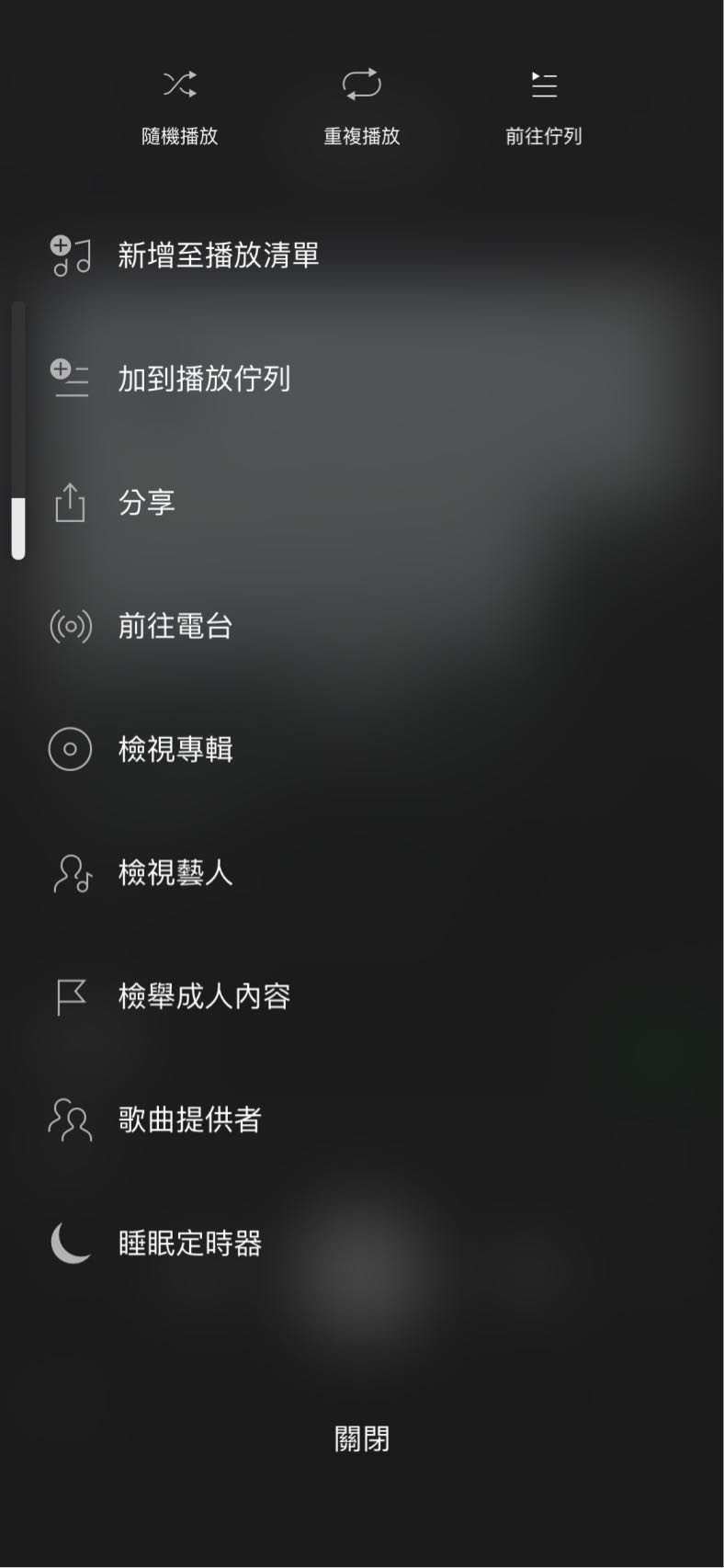View the artist (檢視藝人)
Screen dimensions: 724x1568
coord(175,873)
